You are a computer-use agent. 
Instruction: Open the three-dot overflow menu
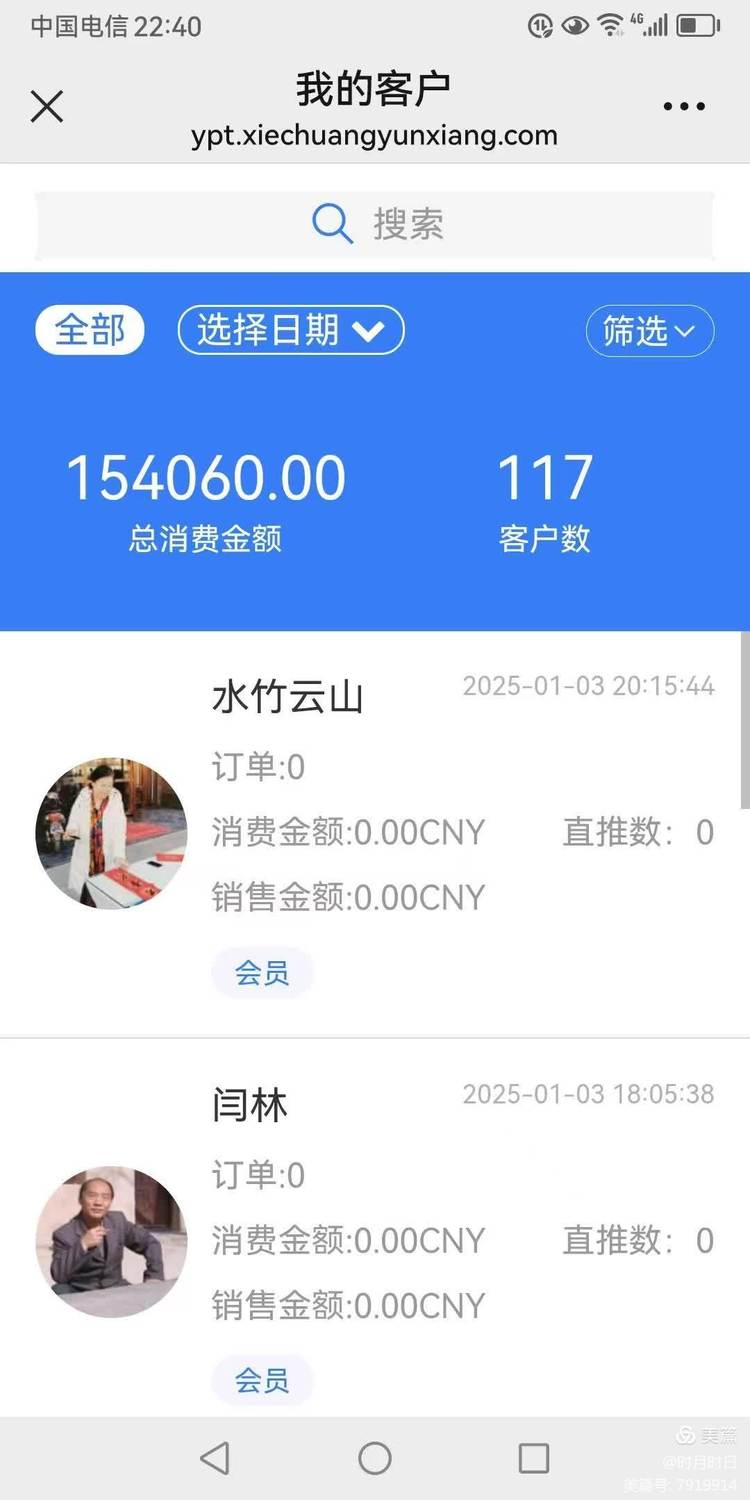pyautogui.click(x=684, y=106)
